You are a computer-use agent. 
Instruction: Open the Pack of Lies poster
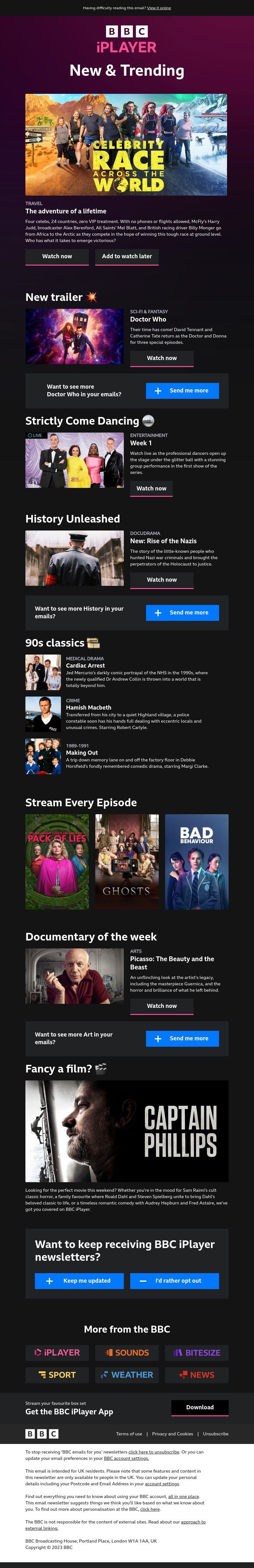pyautogui.click(x=57, y=861)
